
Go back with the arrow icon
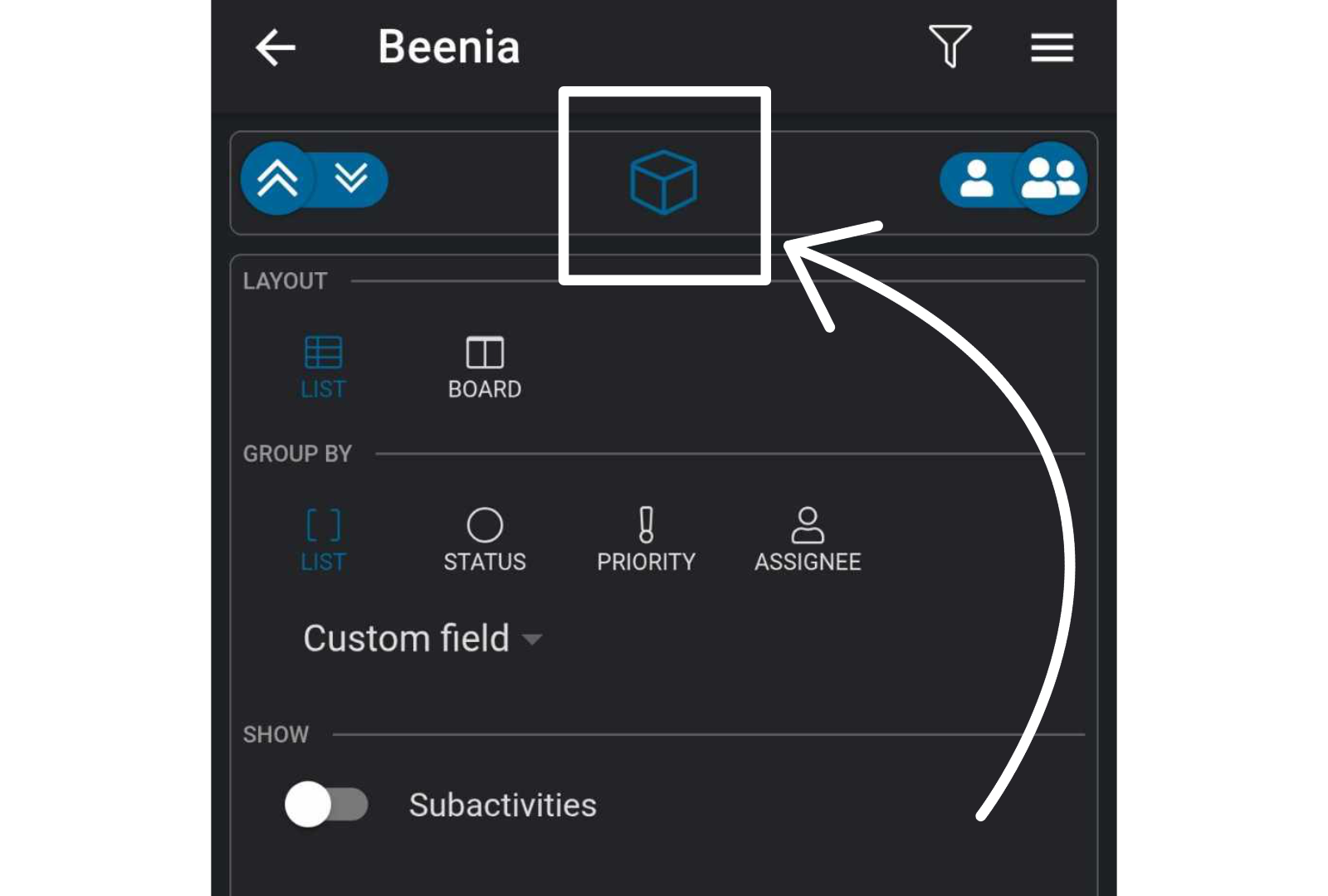276,47
